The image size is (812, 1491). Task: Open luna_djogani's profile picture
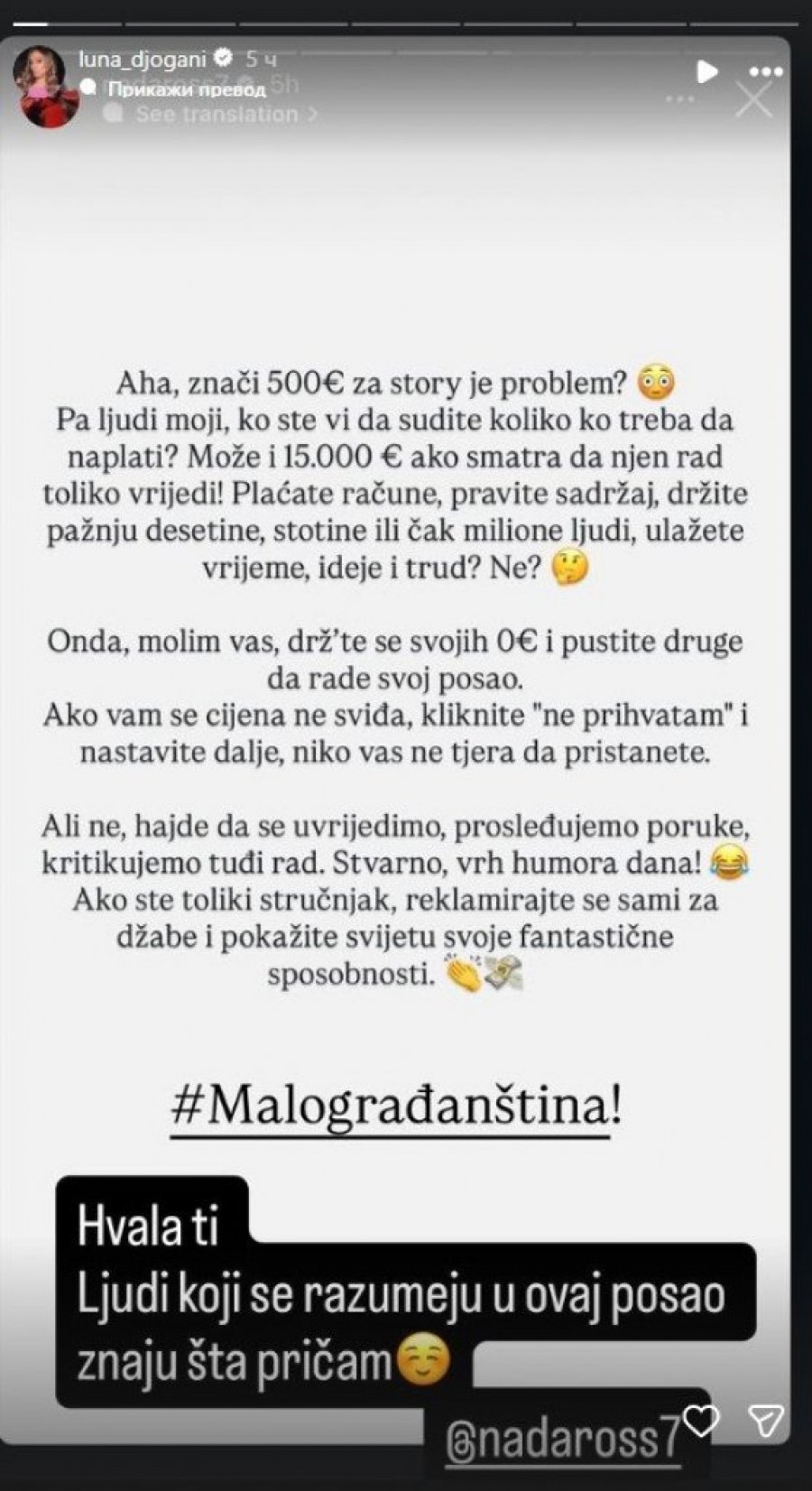47,87
